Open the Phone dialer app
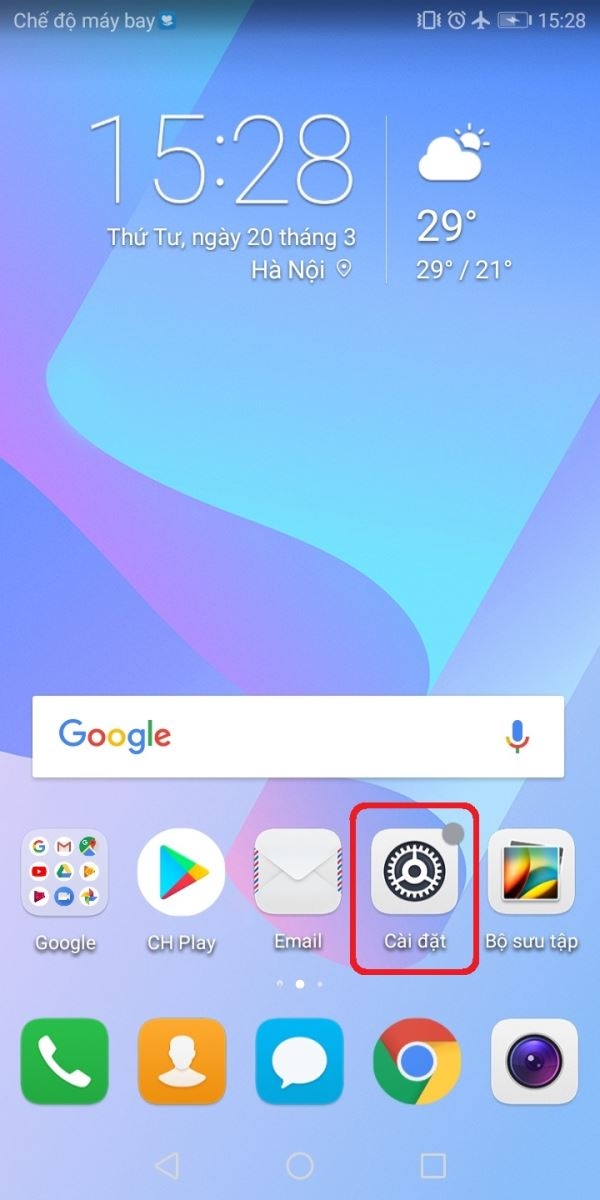Viewport: 600px width, 1200px height. point(65,1061)
